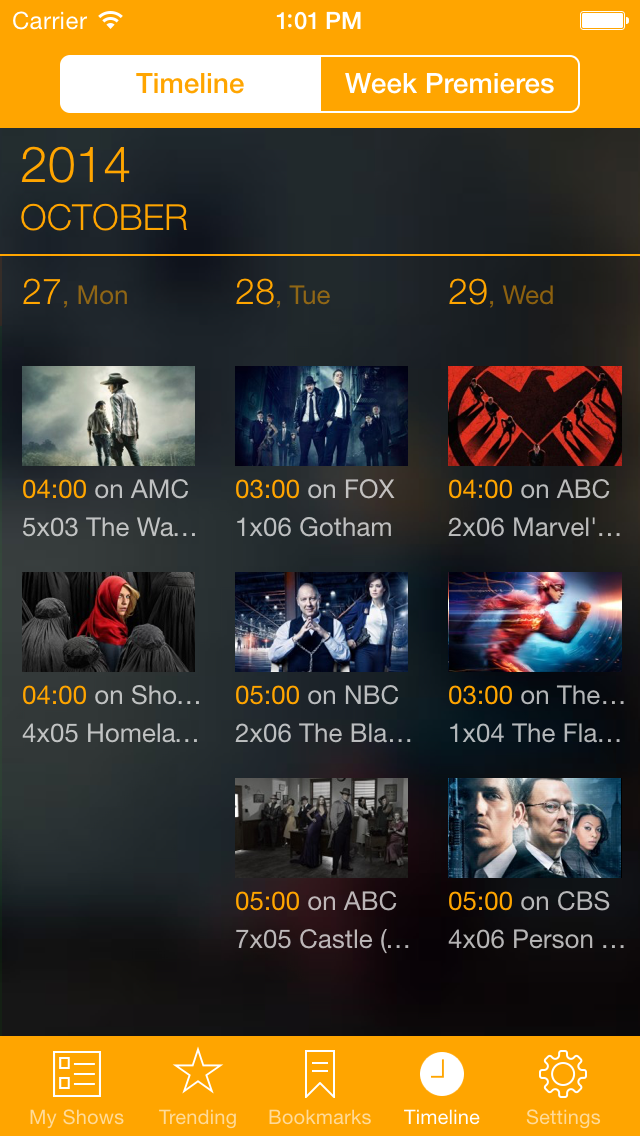Switch to the Week Premieres segment
This screenshot has width=640, height=1136.
coord(449,84)
